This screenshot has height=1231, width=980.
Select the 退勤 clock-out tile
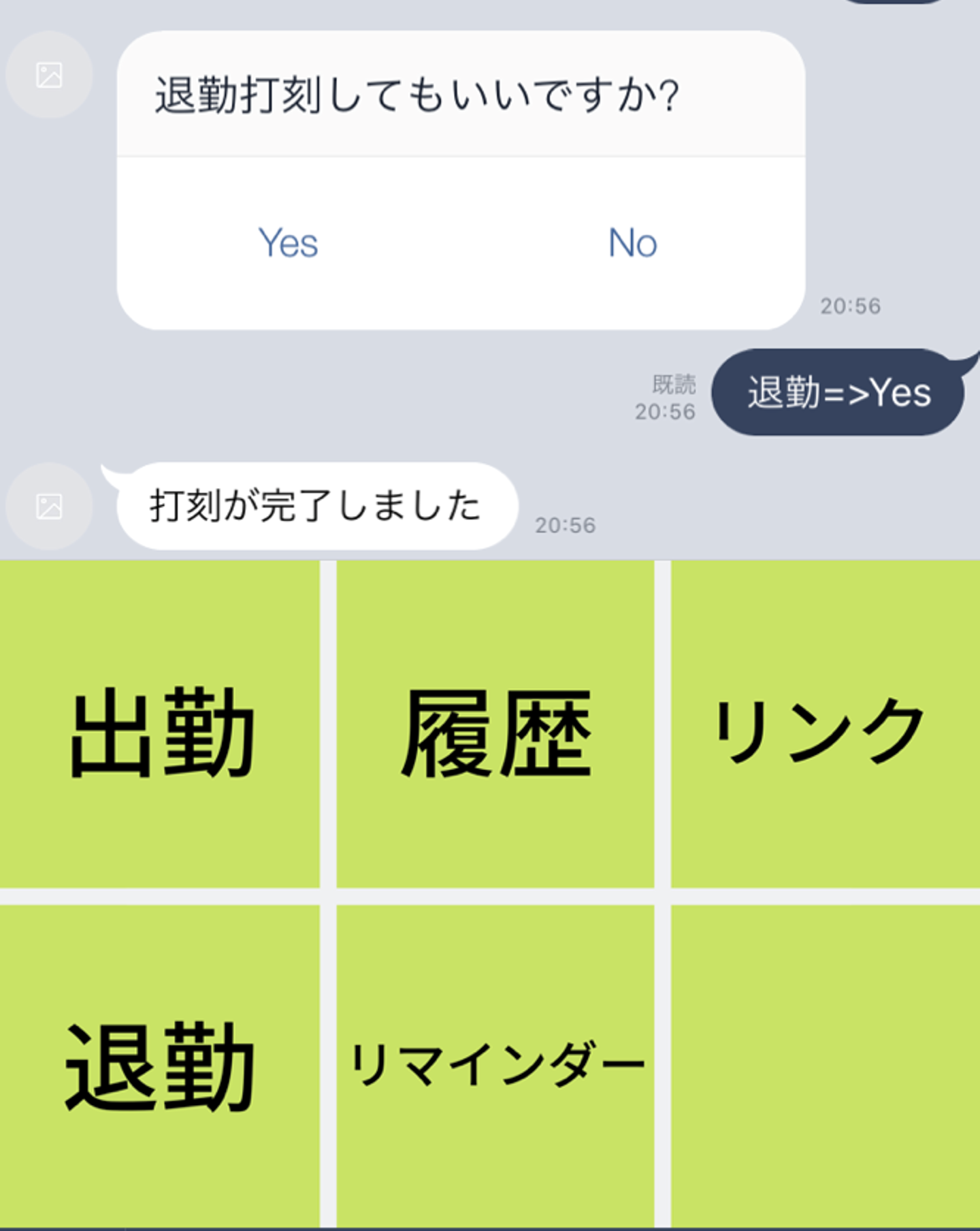pos(160,1066)
